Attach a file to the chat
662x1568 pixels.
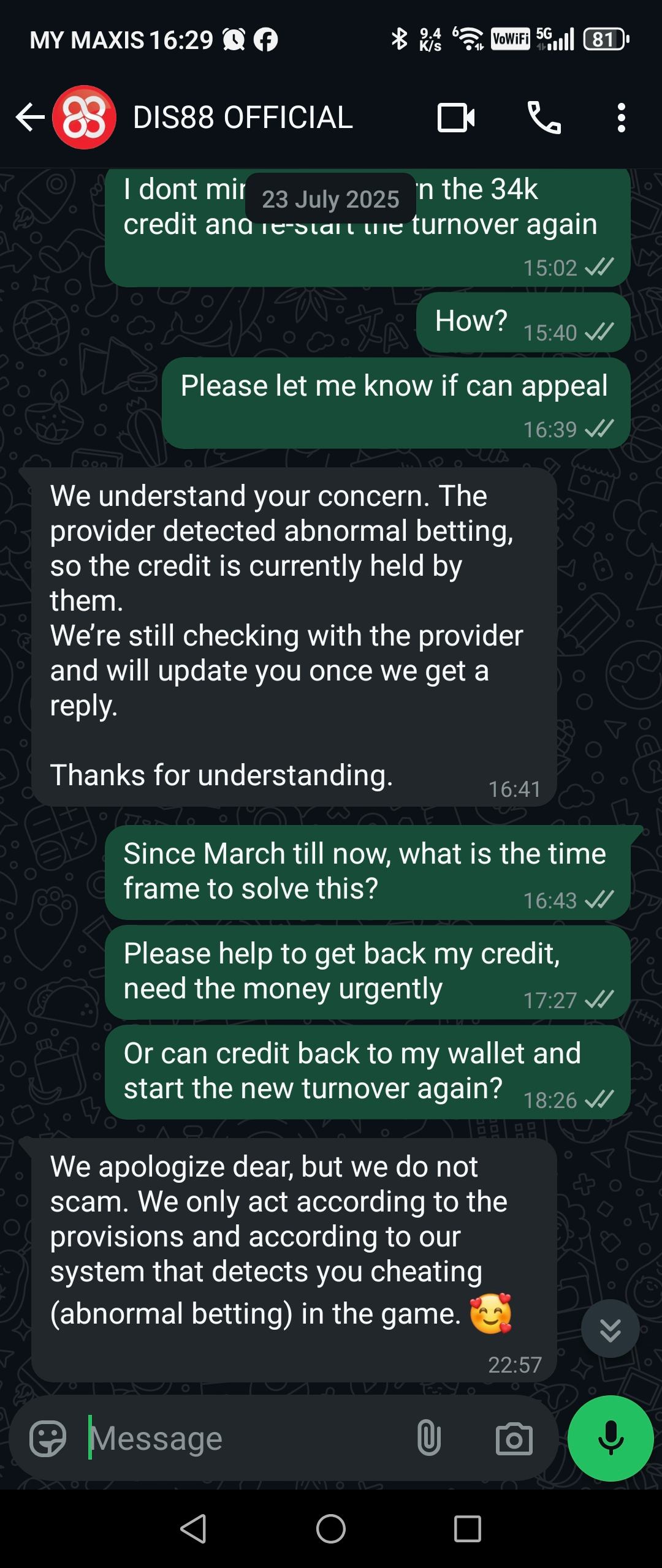[428, 1438]
